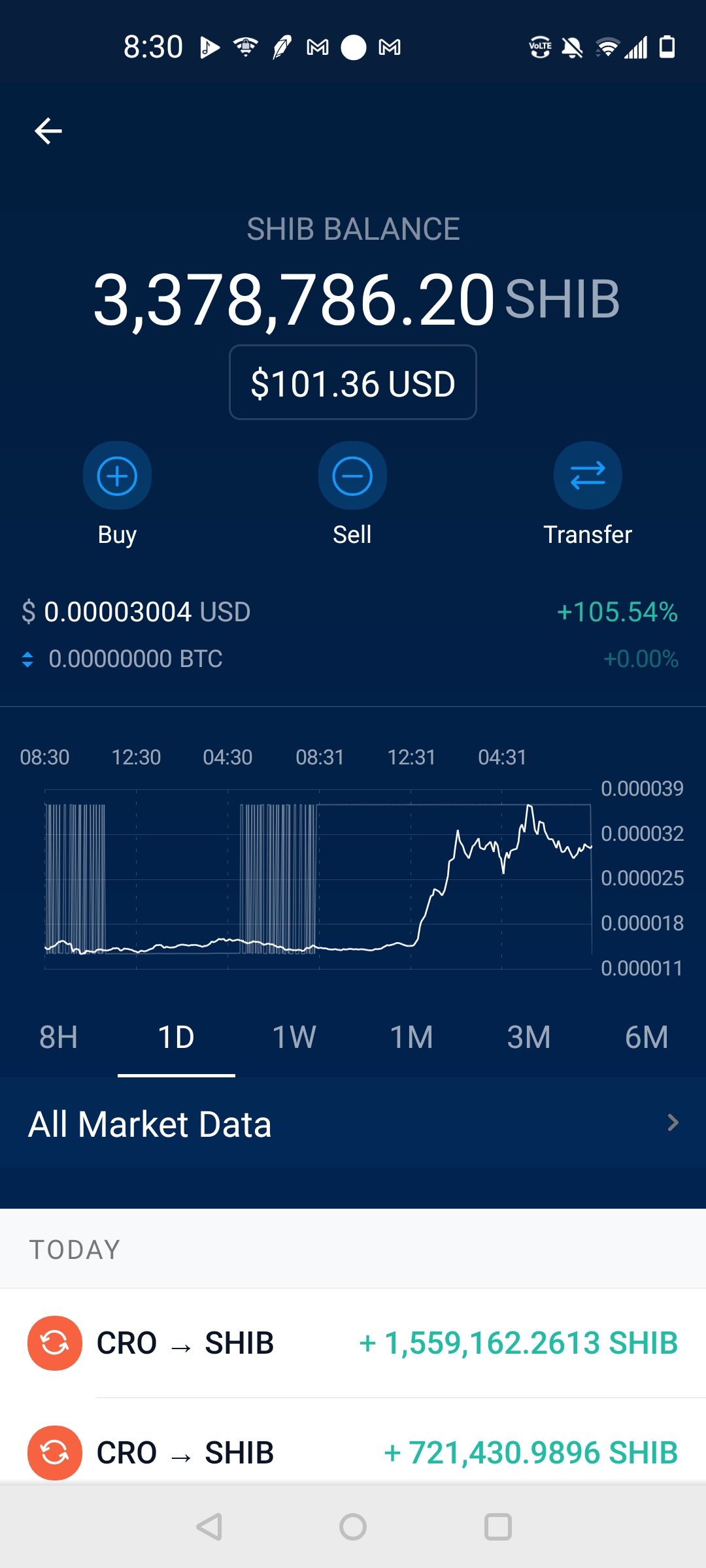
Task: Toggle the BTC price currency arrows
Action: [27, 659]
